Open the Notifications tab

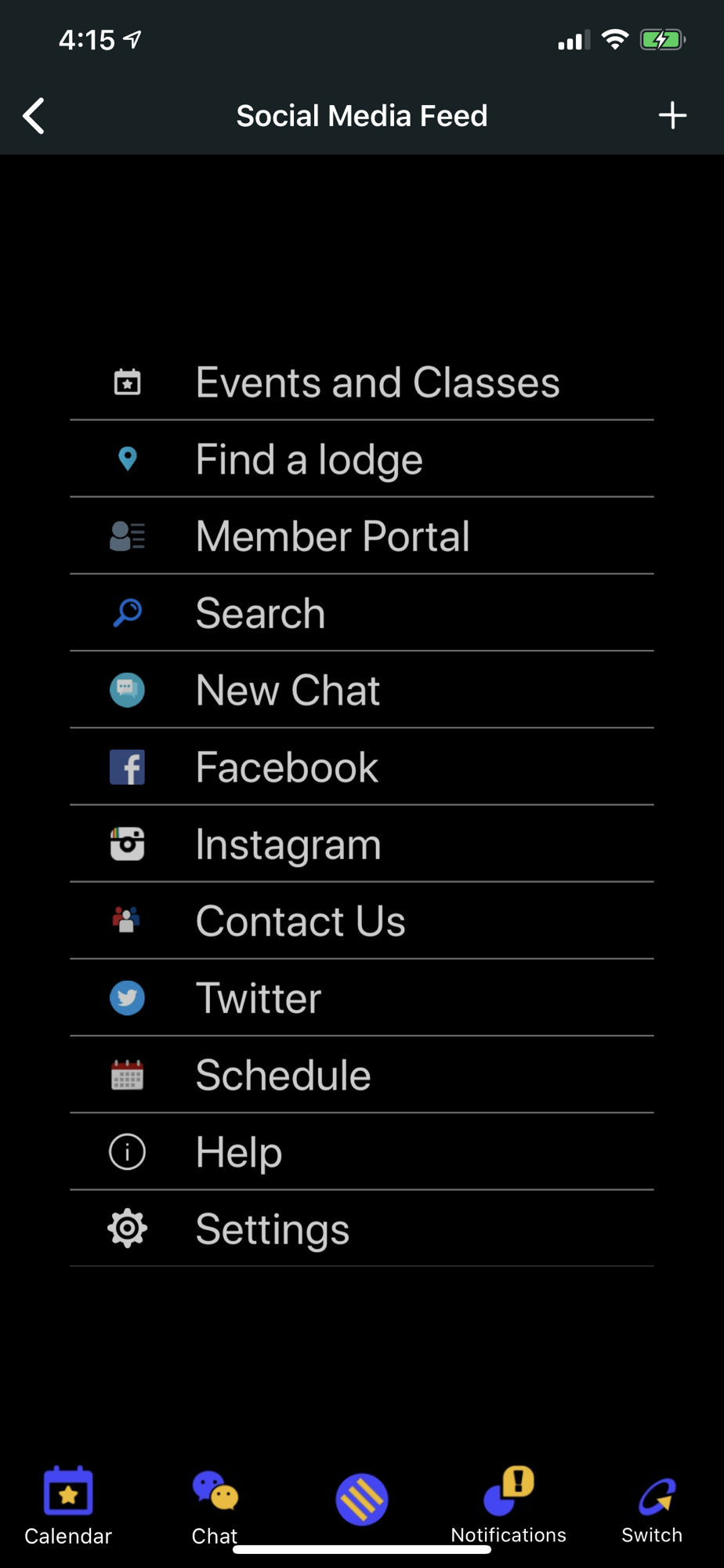(x=509, y=1505)
